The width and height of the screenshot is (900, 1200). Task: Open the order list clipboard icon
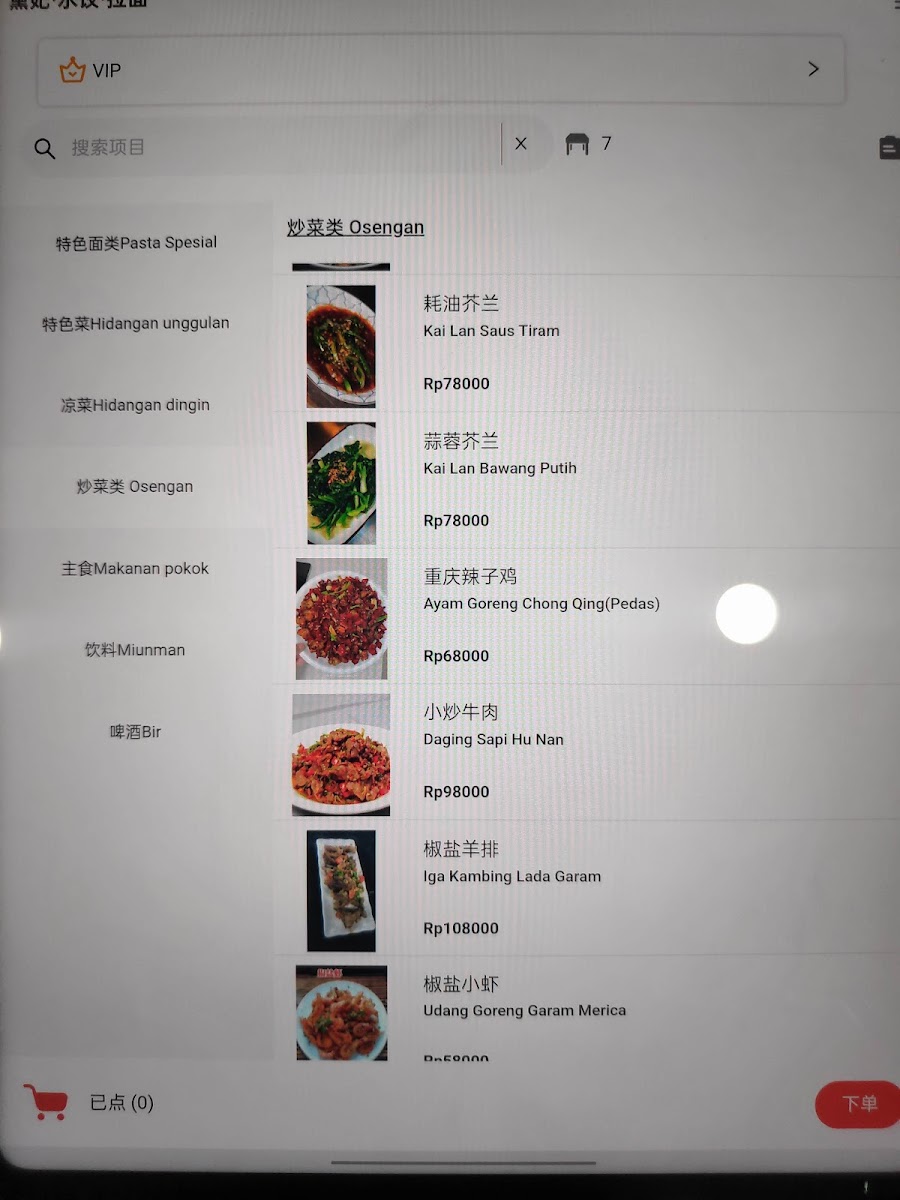point(888,148)
